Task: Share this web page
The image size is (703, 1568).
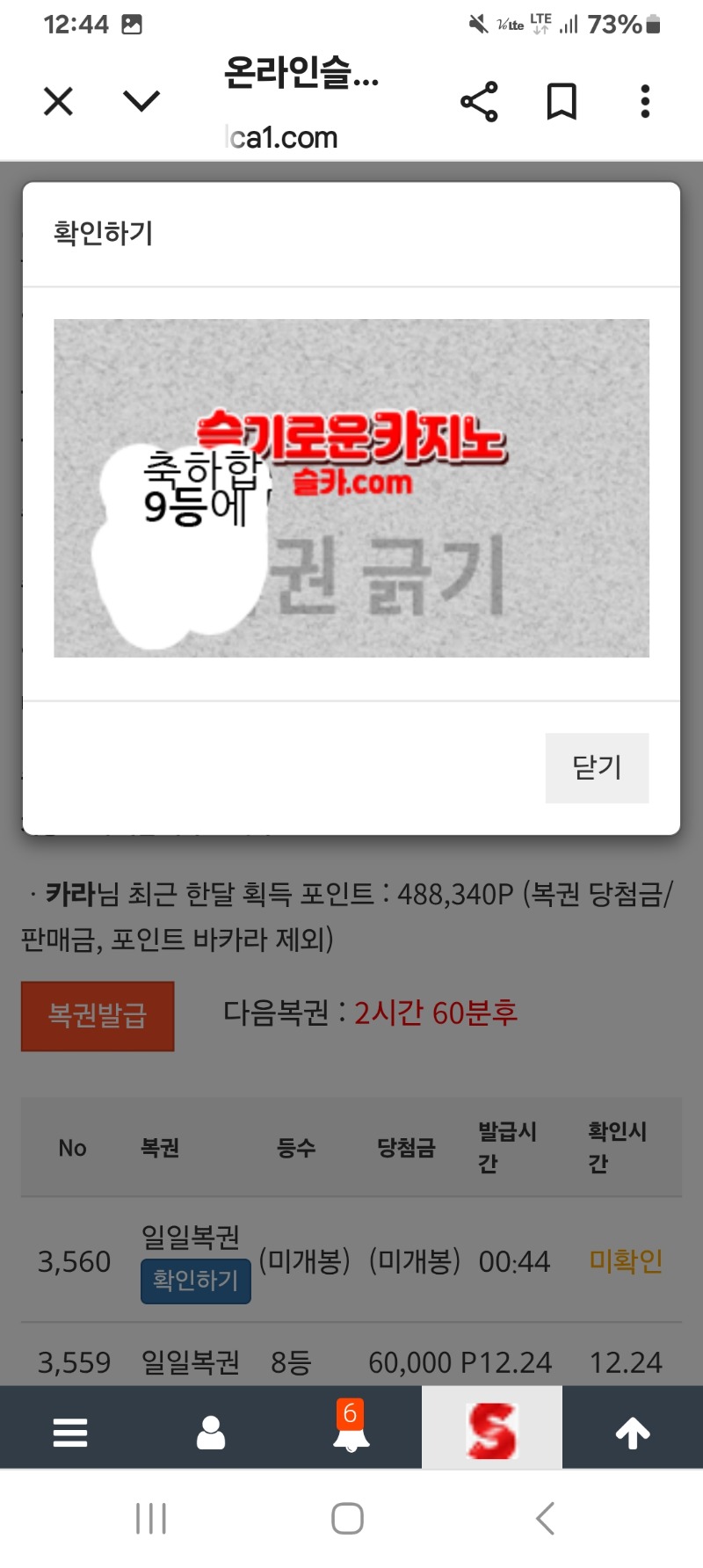Action: 479,101
